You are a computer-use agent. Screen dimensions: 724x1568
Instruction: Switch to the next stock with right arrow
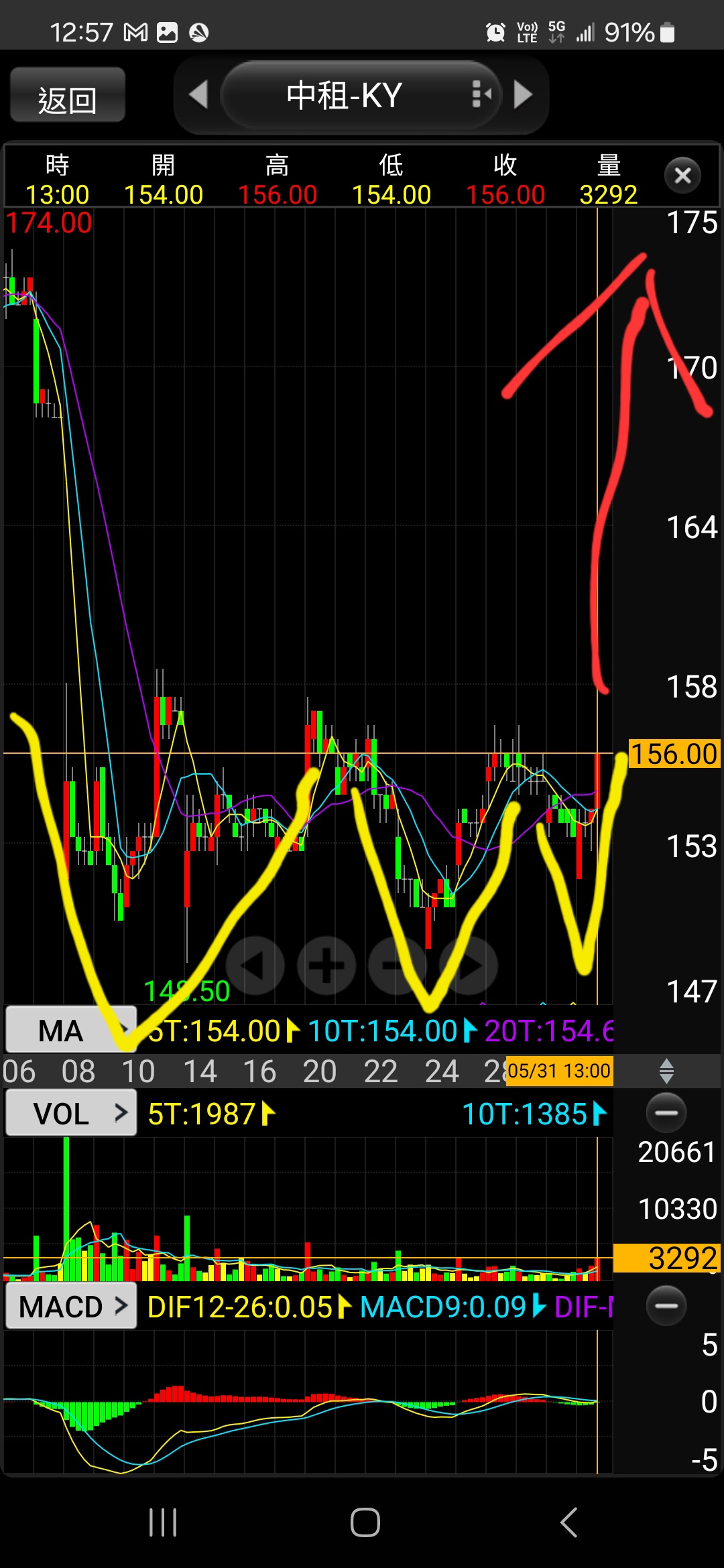coord(522,94)
